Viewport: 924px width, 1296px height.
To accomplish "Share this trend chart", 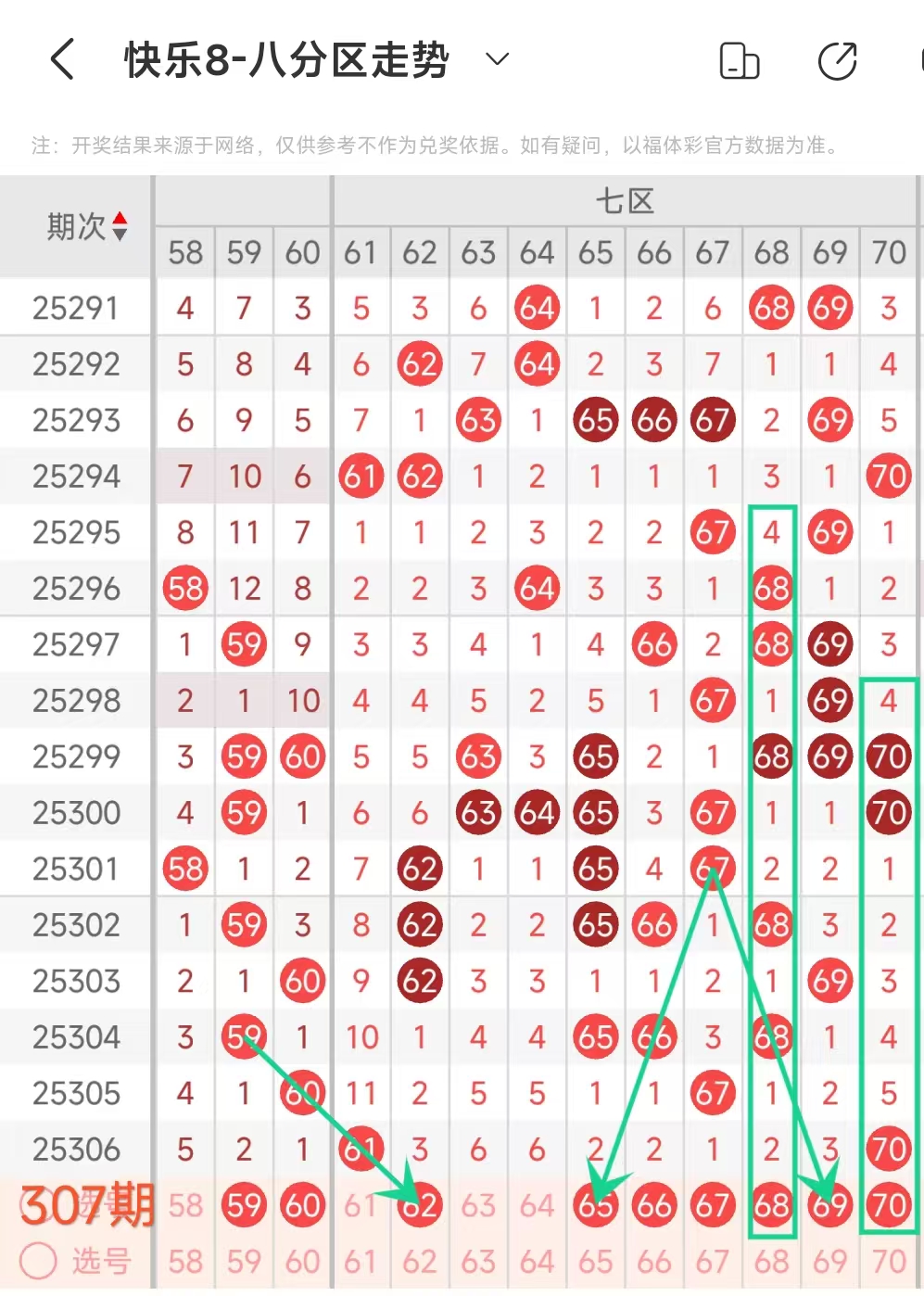I will click(838, 61).
